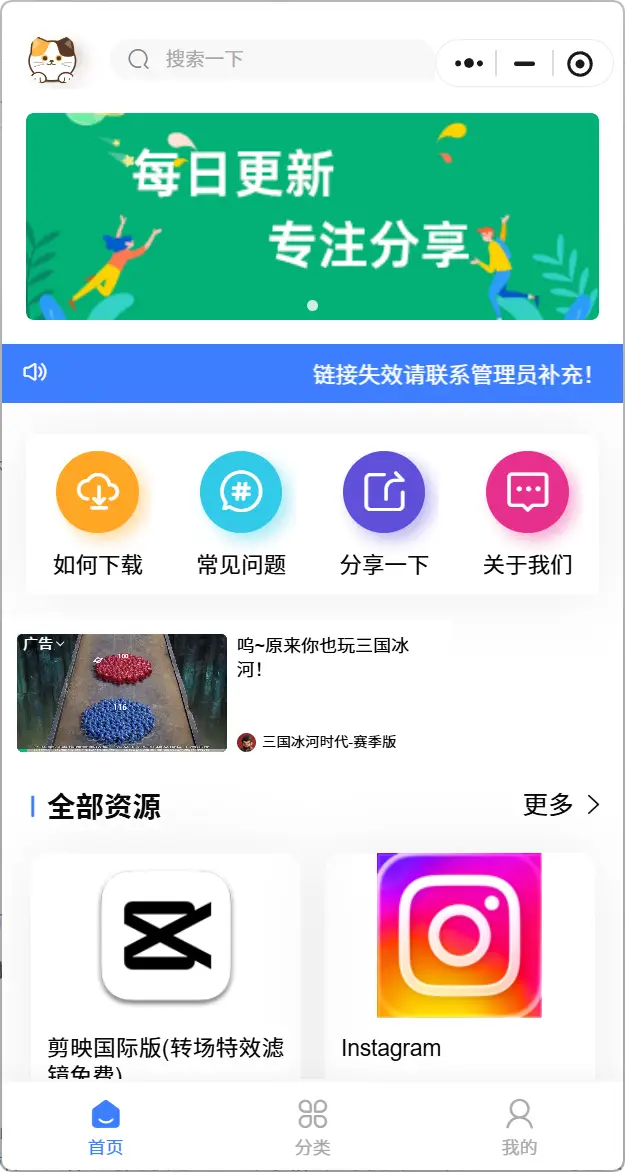Switch to the 分类 tab
This screenshot has width=625, height=1172.
tap(313, 1126)
